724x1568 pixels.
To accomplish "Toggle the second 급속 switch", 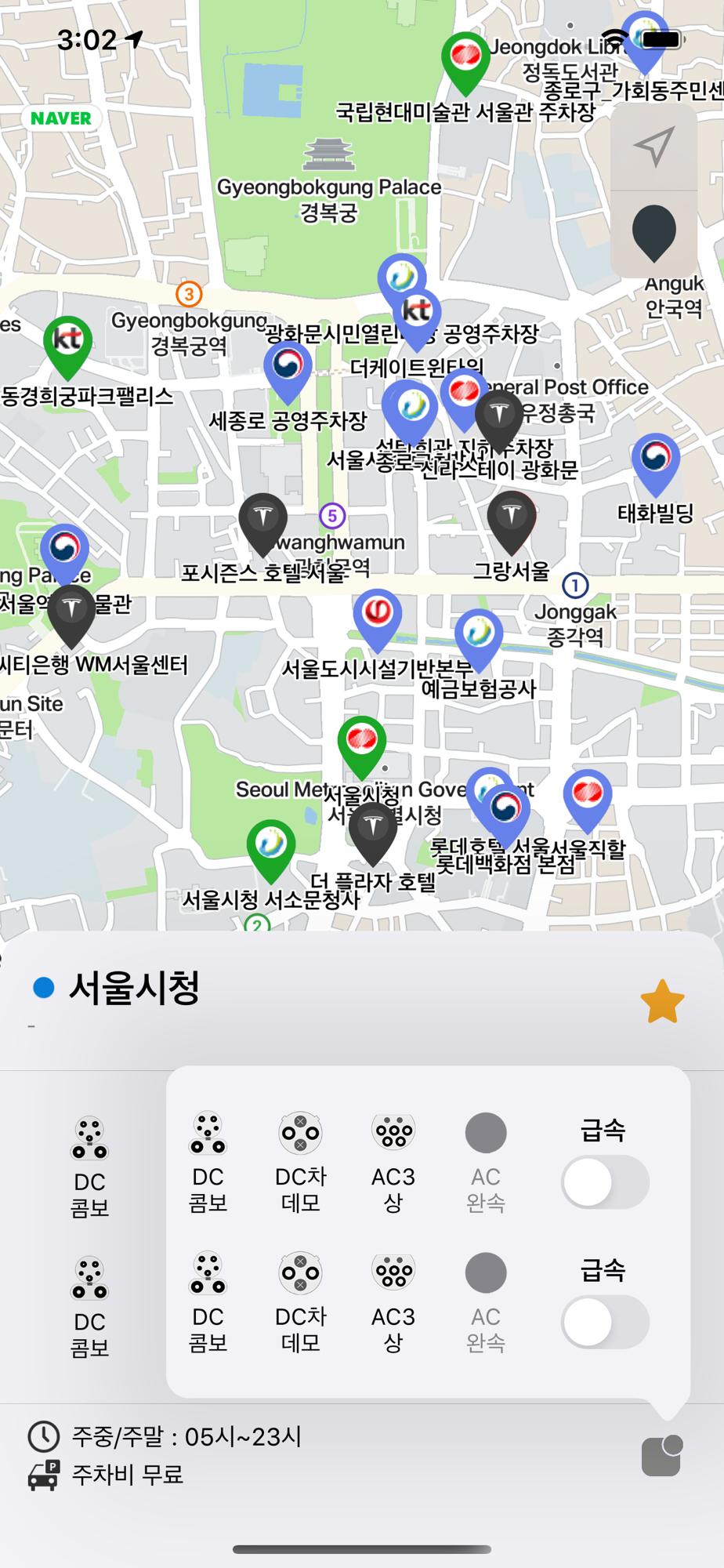I will coord(605,1323).
